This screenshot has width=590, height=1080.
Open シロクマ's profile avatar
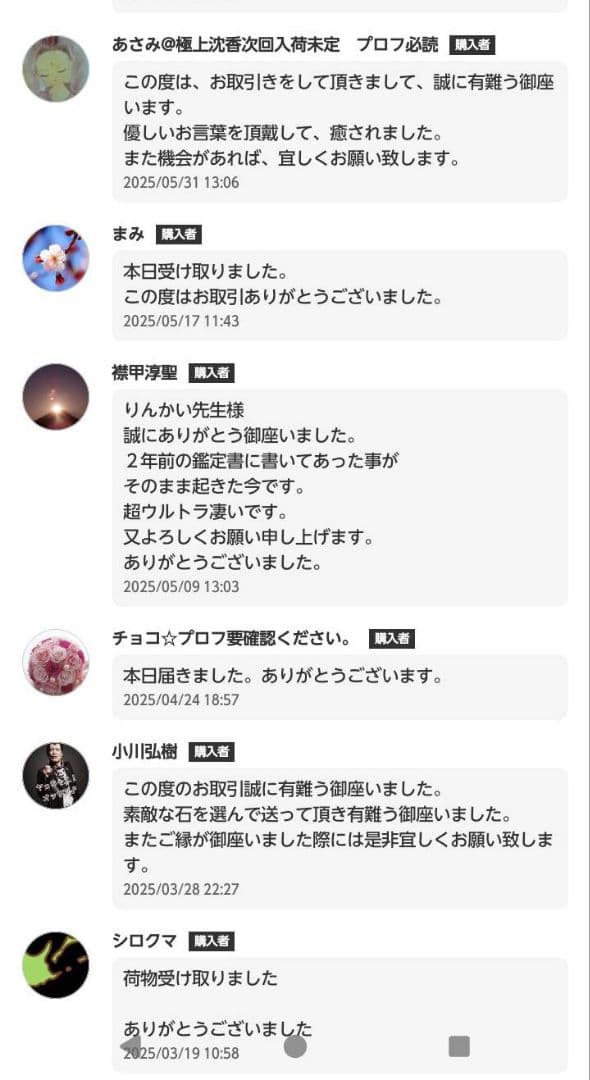point(56,965)
